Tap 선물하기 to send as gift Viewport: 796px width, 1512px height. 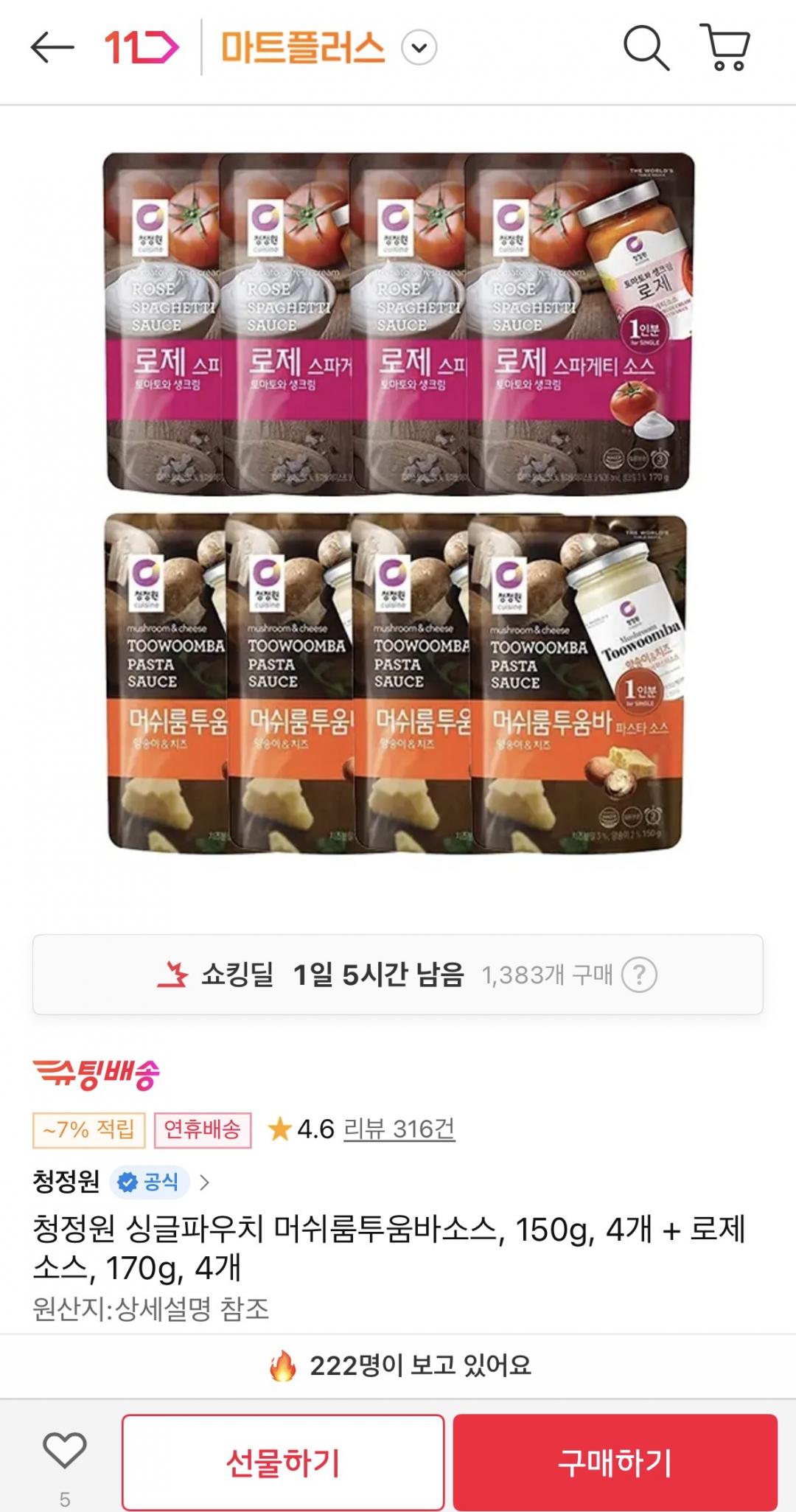[x=283, y=1463]
